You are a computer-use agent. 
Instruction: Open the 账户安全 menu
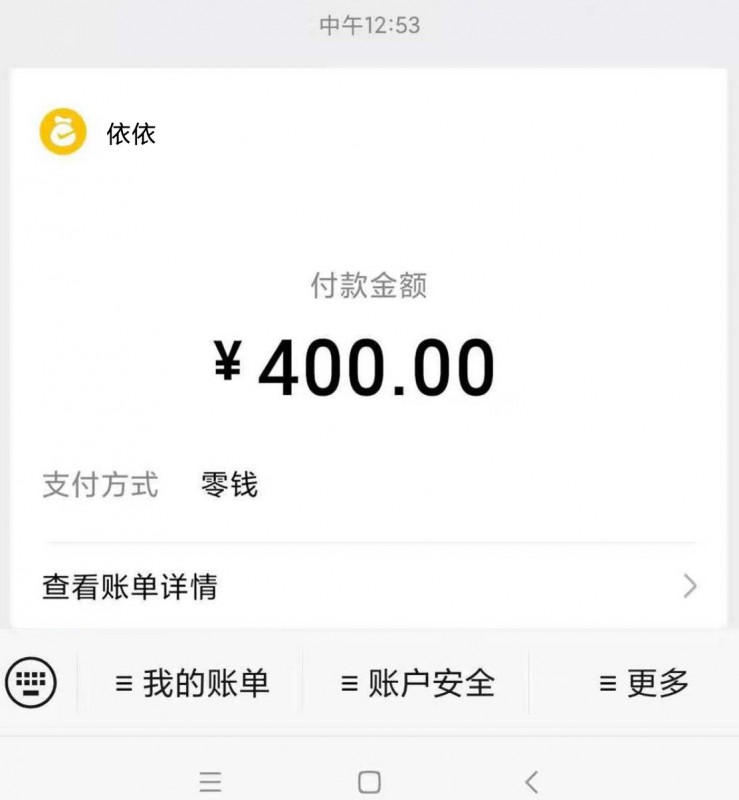[x=417, y=684]
